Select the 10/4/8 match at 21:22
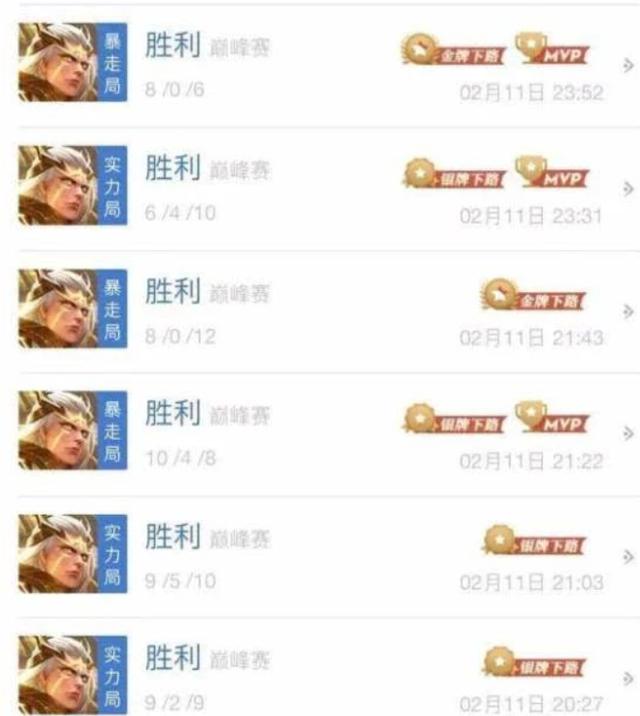This screenshot has height=716, width=640. click(320, 433)
